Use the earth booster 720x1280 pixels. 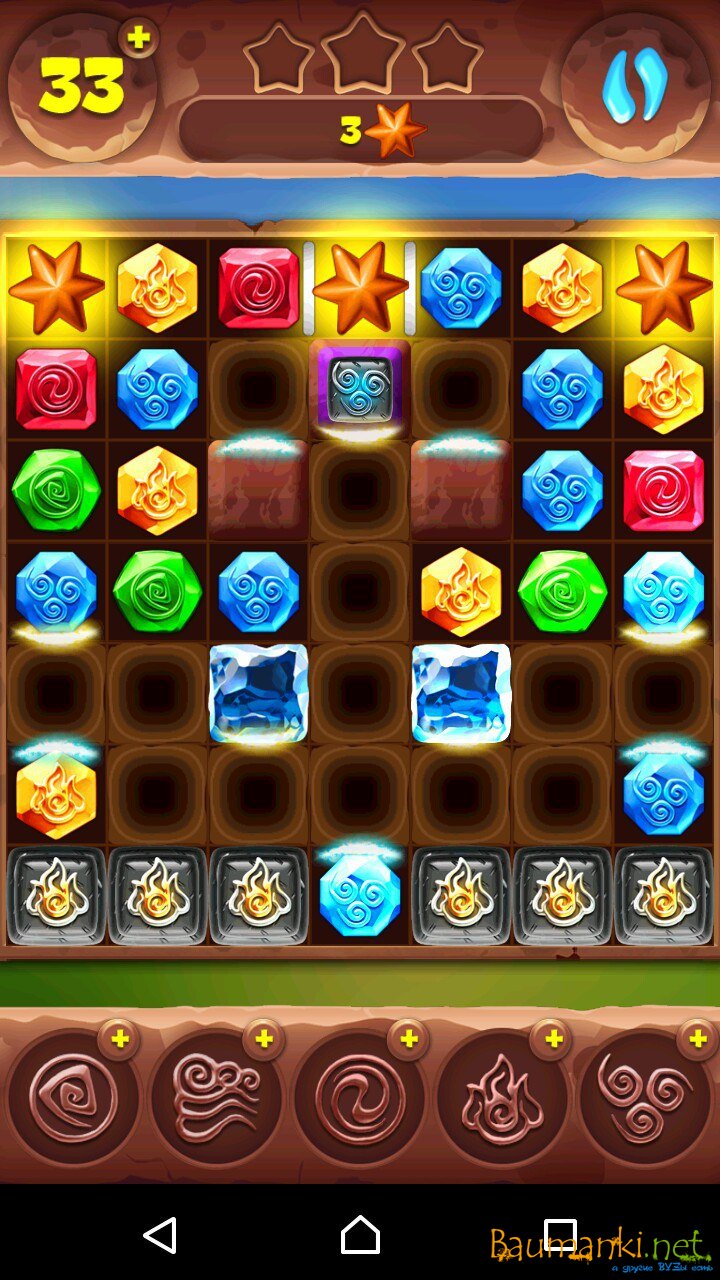coord(71,1098)
